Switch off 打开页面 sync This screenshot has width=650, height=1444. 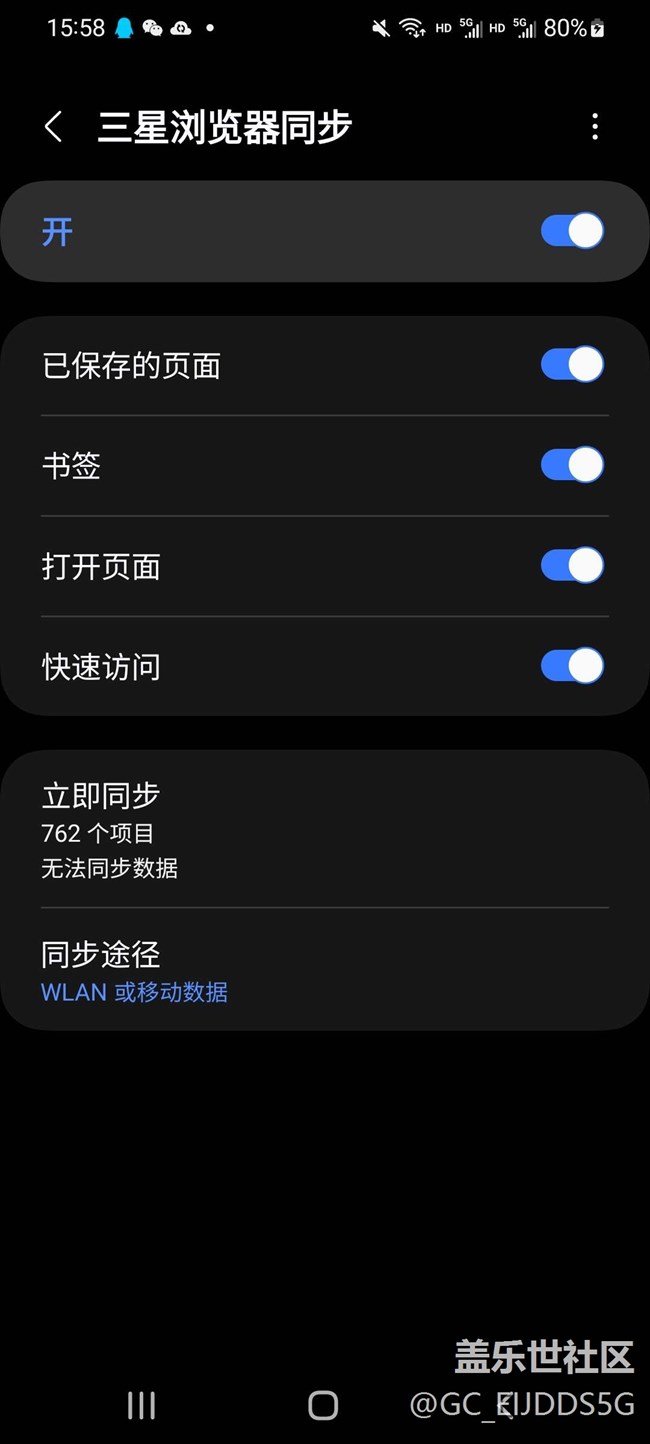click(x=572, y=565)
